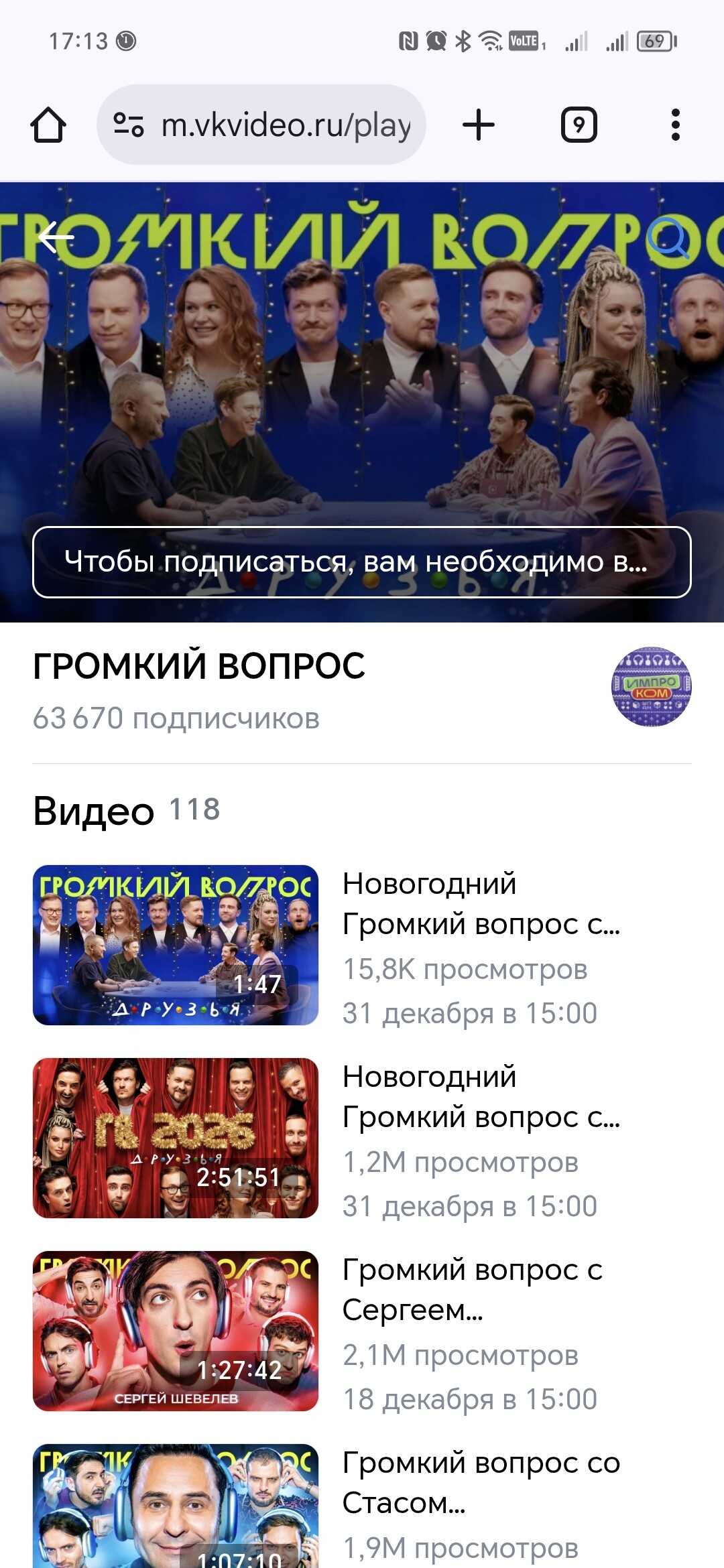Open a new browser tab
The width and height of the screenshot is (724, 1568).
point(479,125)
